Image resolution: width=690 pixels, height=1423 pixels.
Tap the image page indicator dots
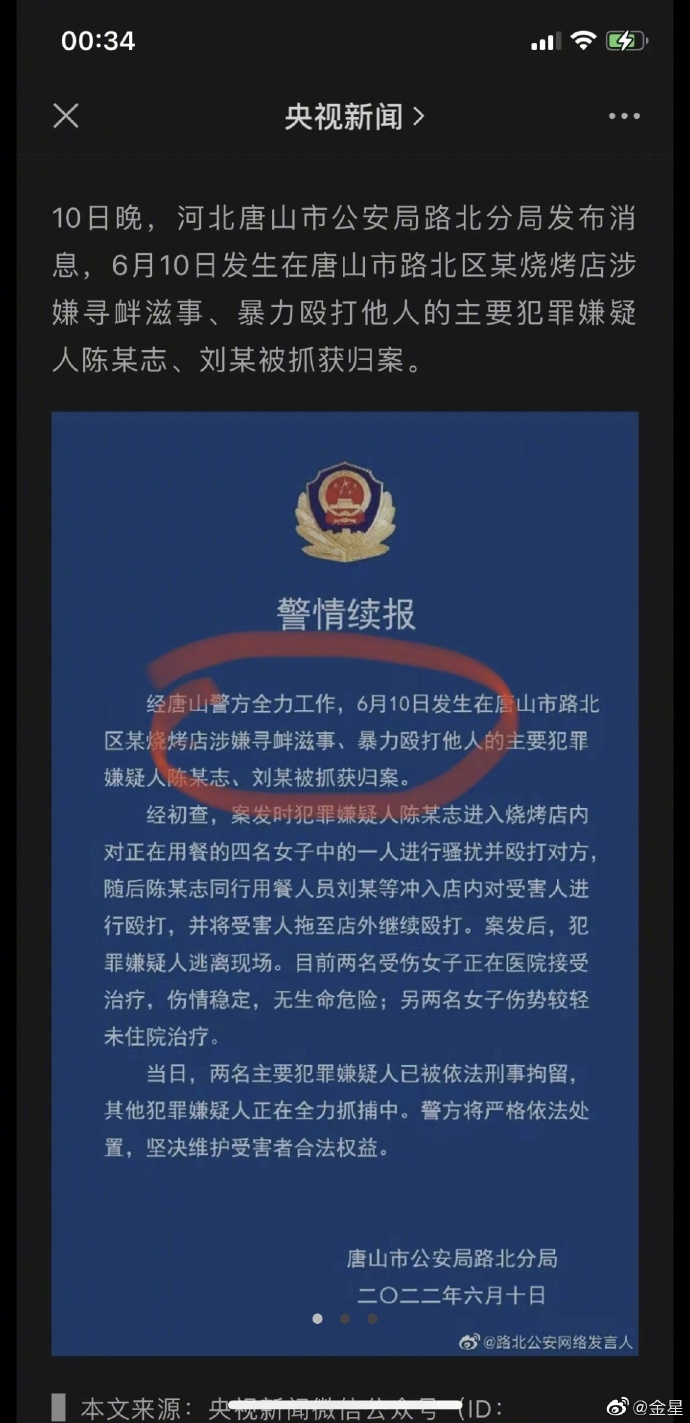point(344,1318)
